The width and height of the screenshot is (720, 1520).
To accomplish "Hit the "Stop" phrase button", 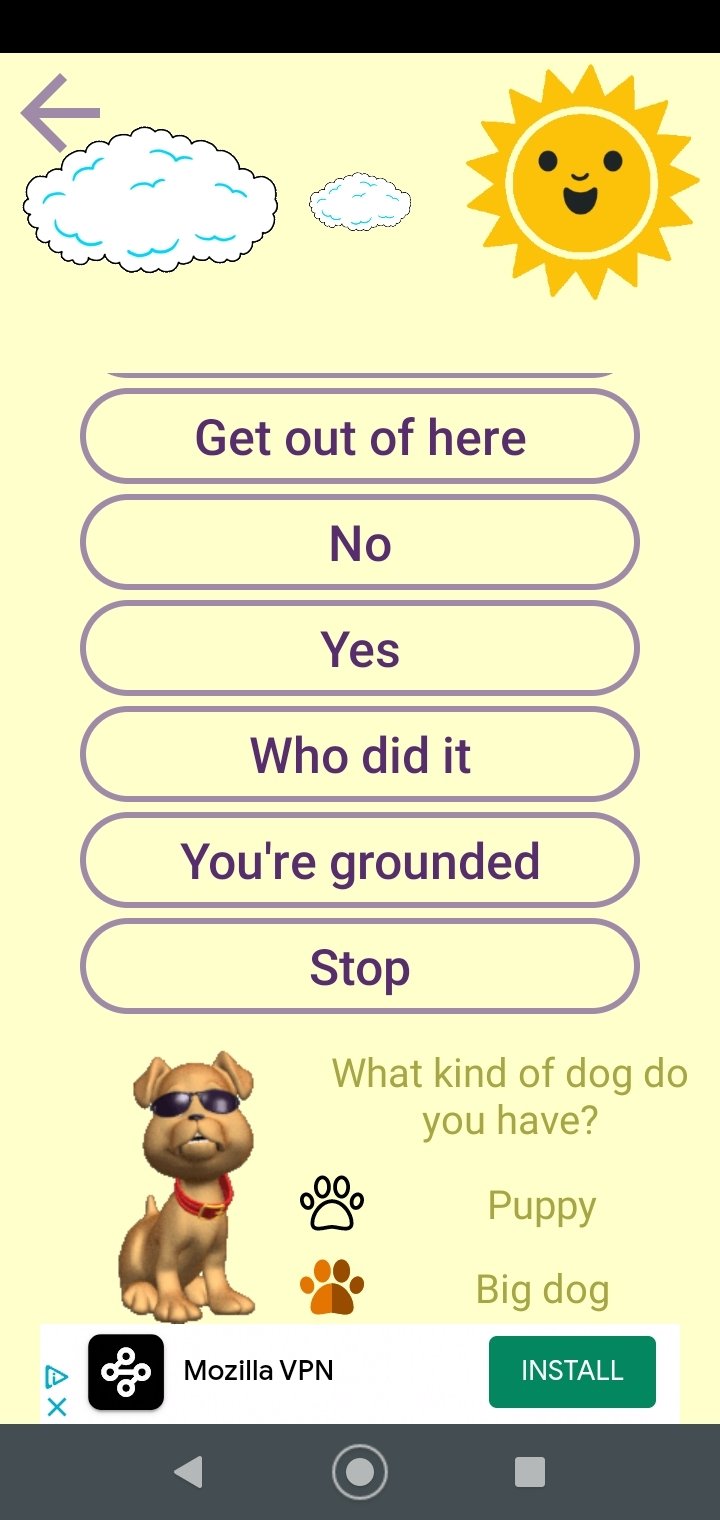I will pos(360,967).
